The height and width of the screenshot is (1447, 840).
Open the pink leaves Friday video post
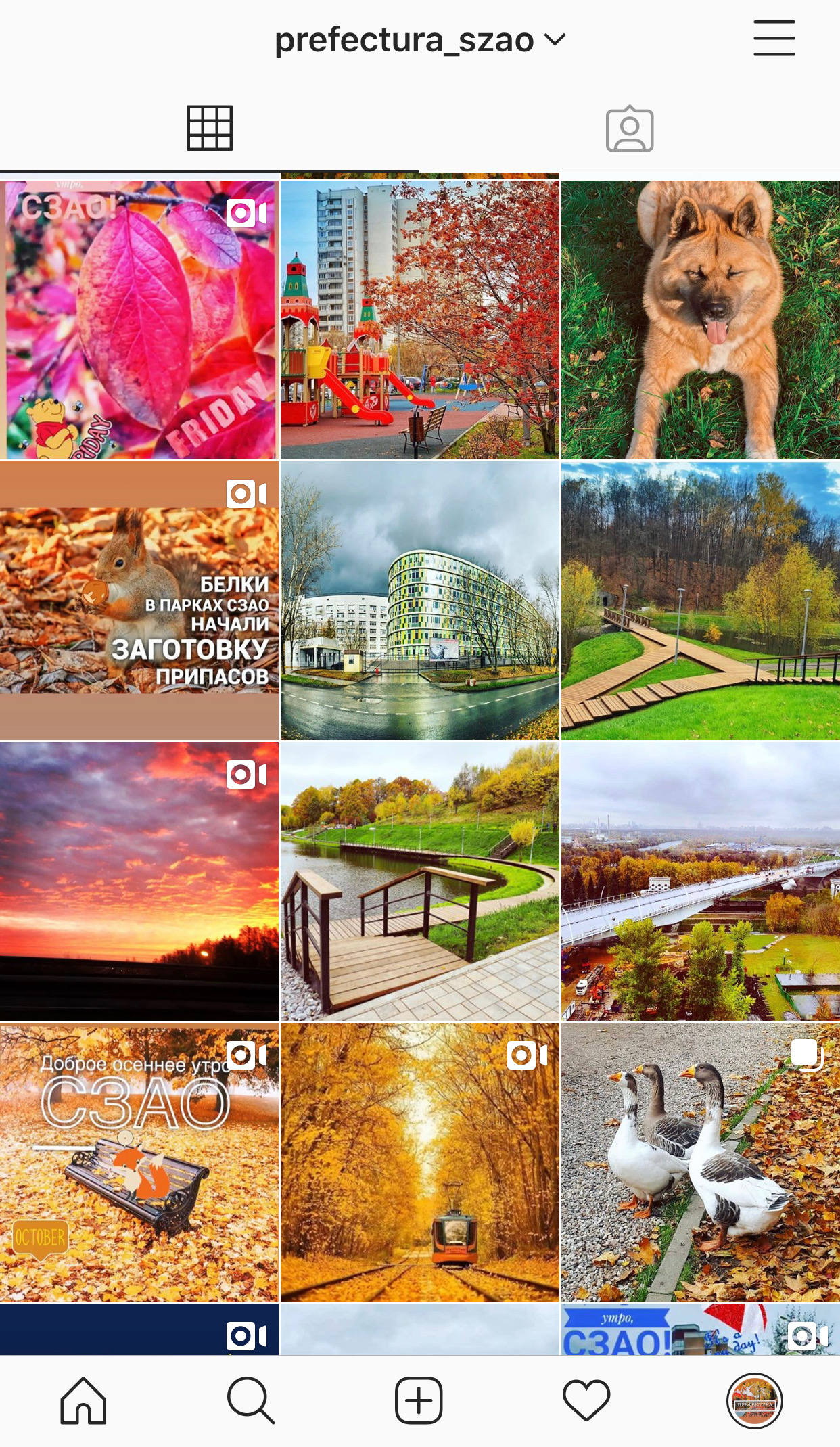click(139, 320)
